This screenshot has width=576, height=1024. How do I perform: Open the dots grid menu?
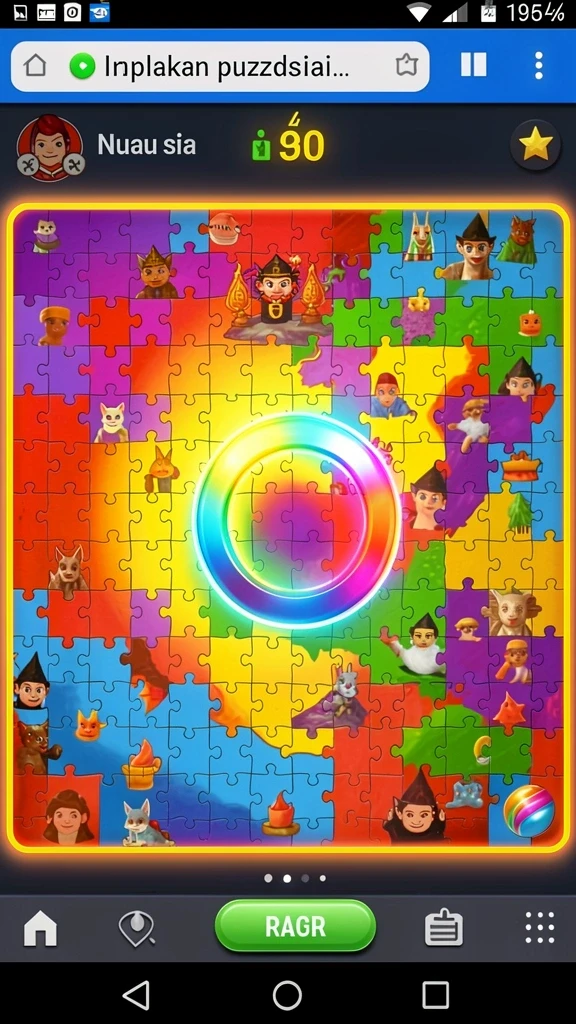tap(540, 927)
